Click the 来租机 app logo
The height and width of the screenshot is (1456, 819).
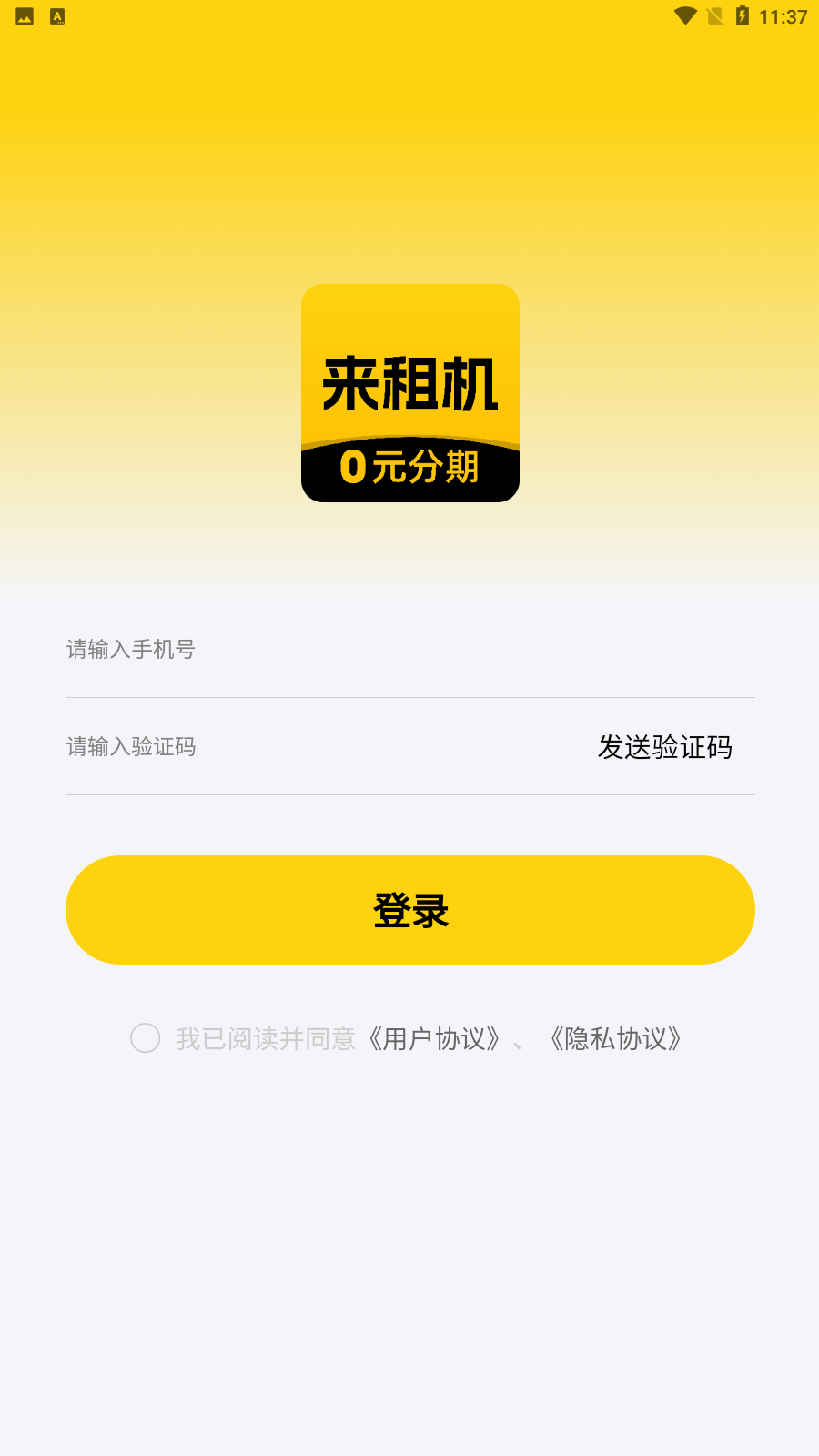(x=409, y=391)
